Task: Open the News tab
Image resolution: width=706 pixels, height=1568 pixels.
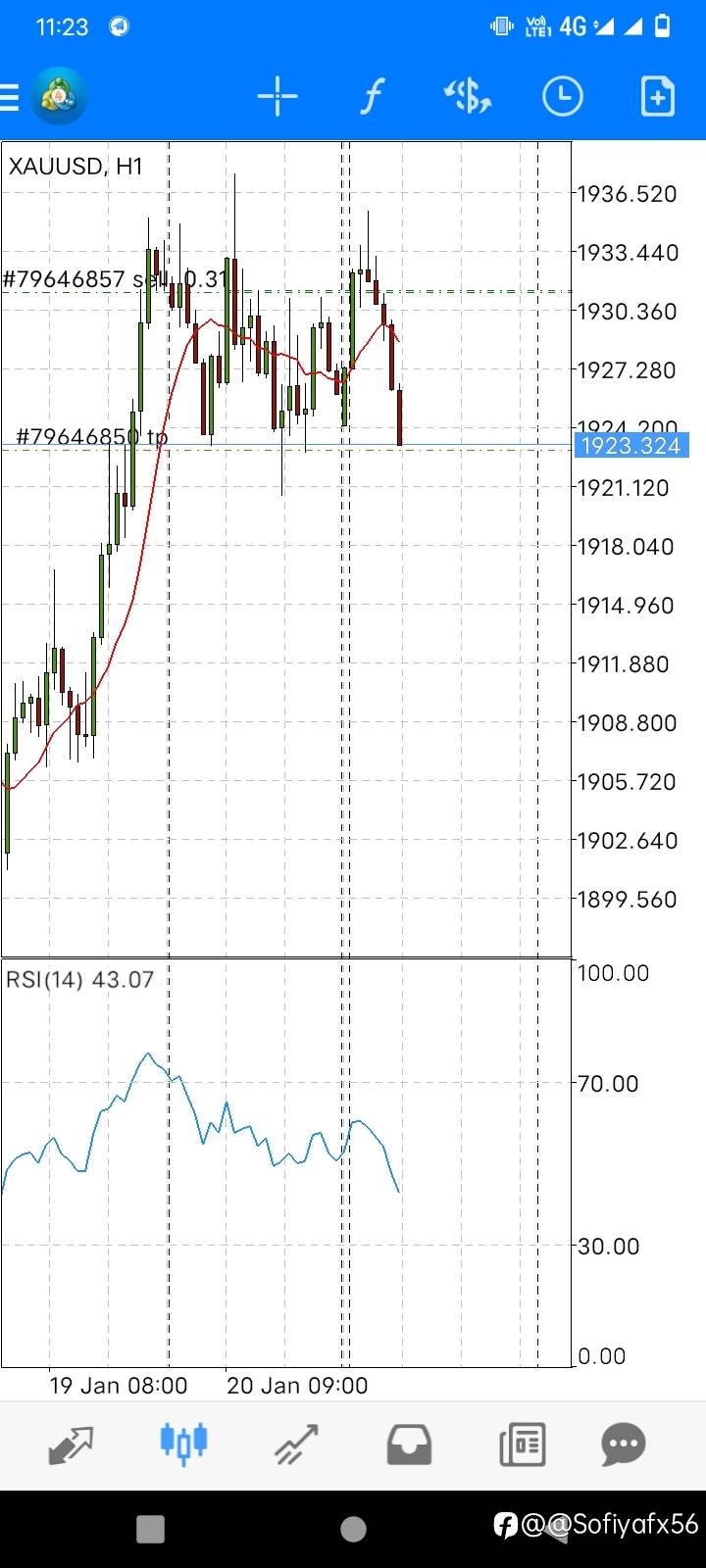Action: tap(523, 1445)
